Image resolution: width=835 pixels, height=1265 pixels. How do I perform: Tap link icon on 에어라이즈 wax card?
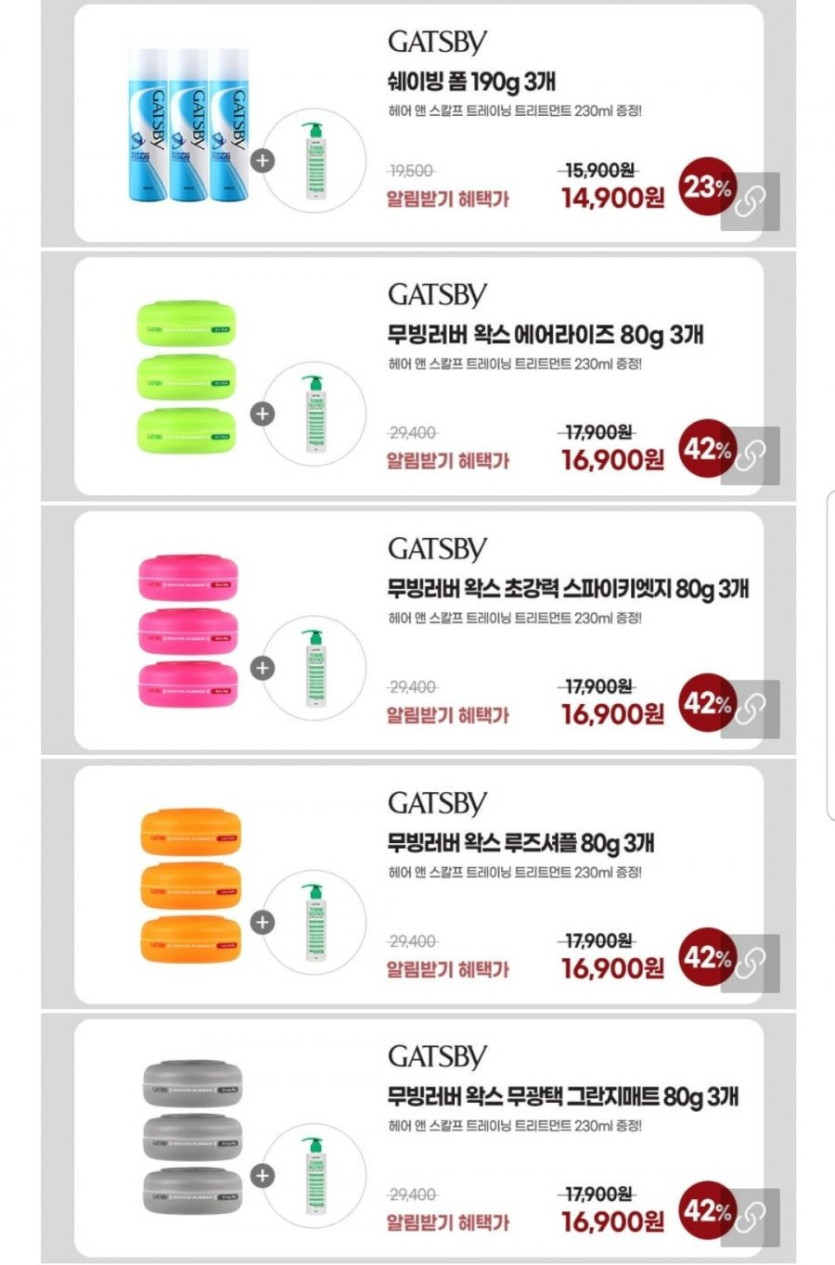click(x=749, y=456)
